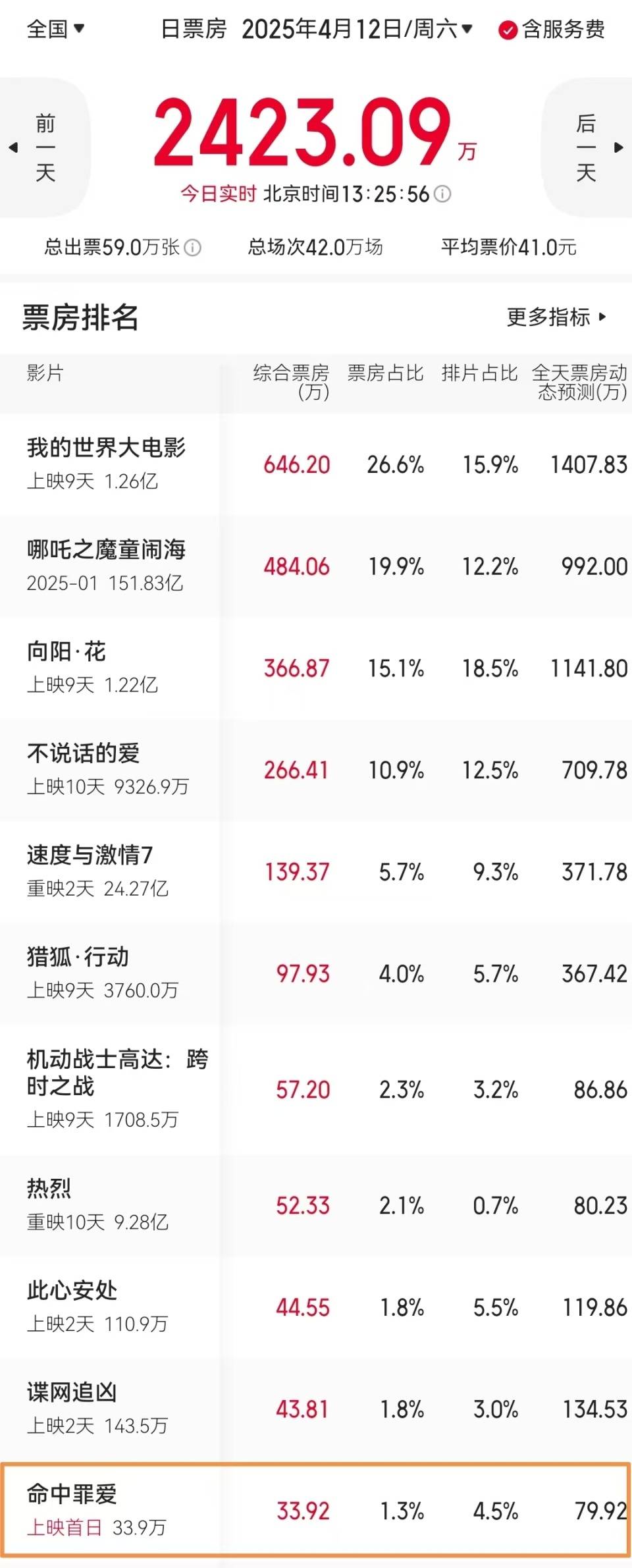Open 不说话的爱 details

pos(84,753)
